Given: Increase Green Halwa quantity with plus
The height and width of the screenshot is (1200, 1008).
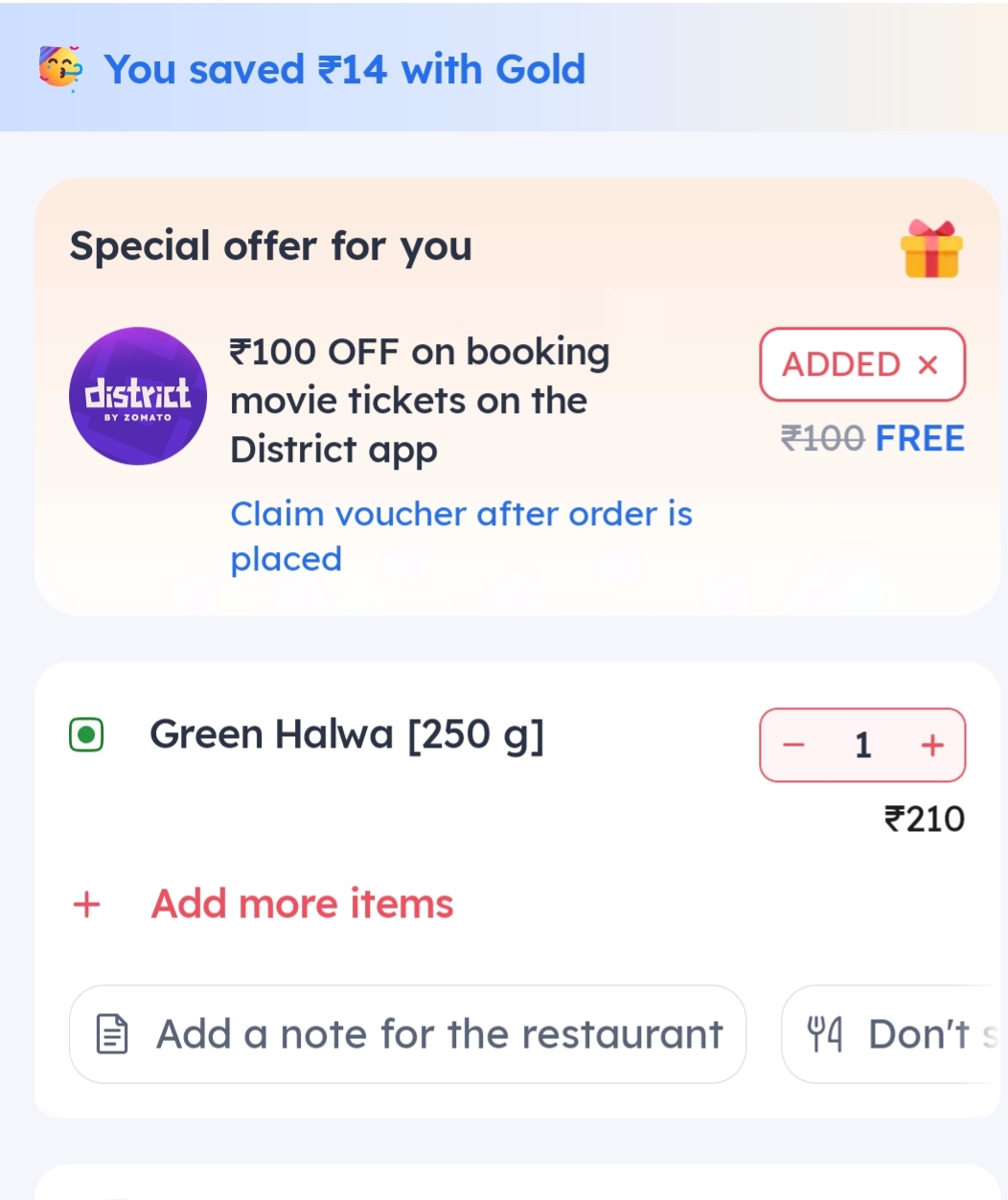Looking at the screenshot, I should (932, 745).
